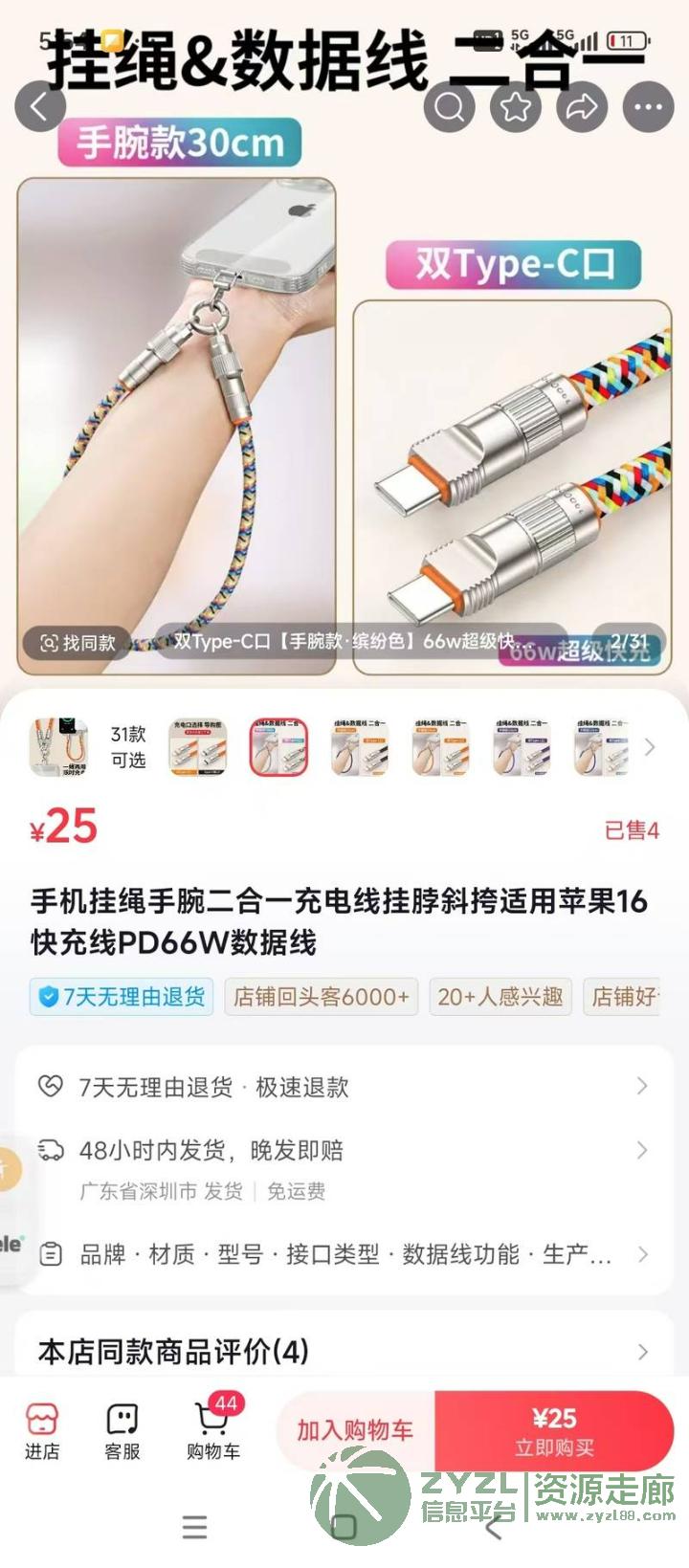This screenshot has height=1568, width=689.
Task: Share this product listing
Action: pos(582,107)
